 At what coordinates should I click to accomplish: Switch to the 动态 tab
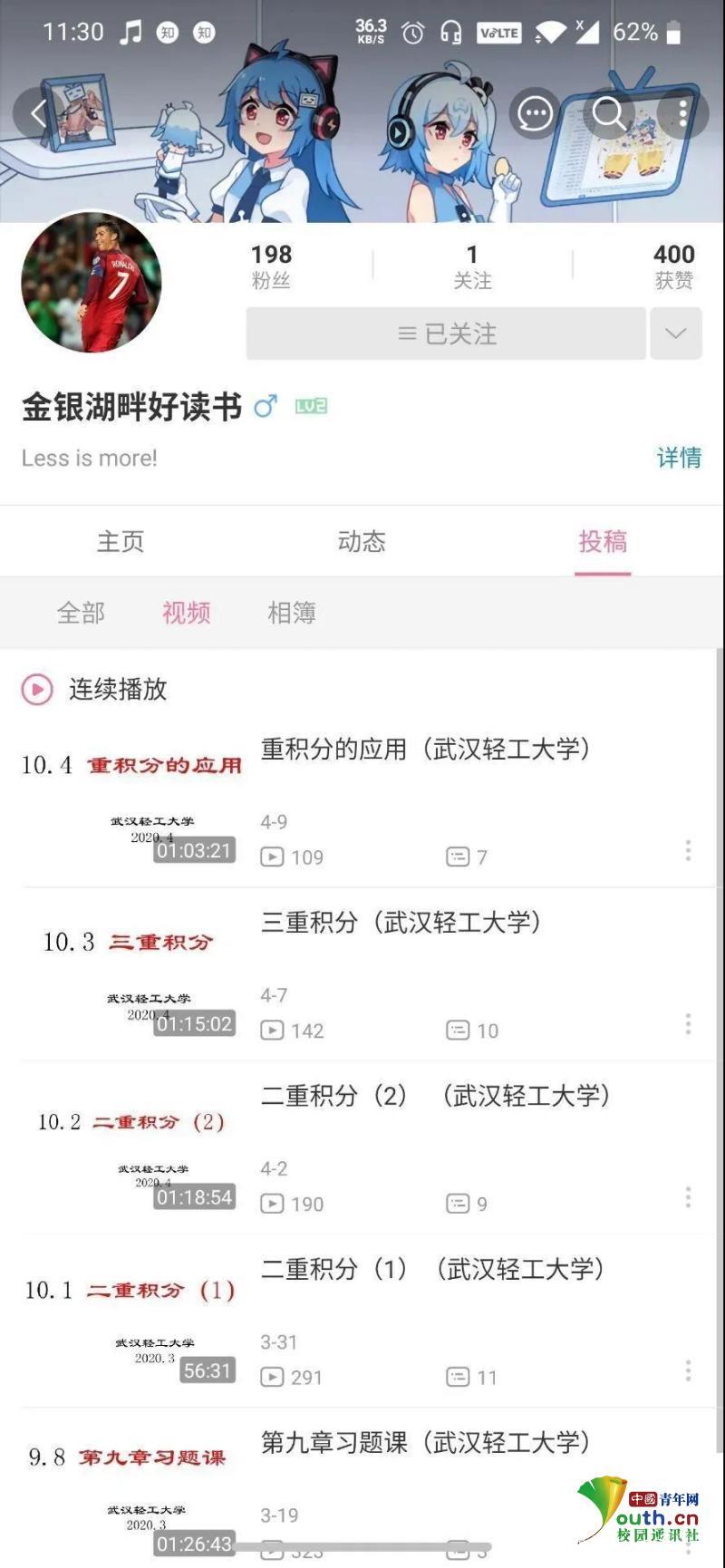click(362, 542)
